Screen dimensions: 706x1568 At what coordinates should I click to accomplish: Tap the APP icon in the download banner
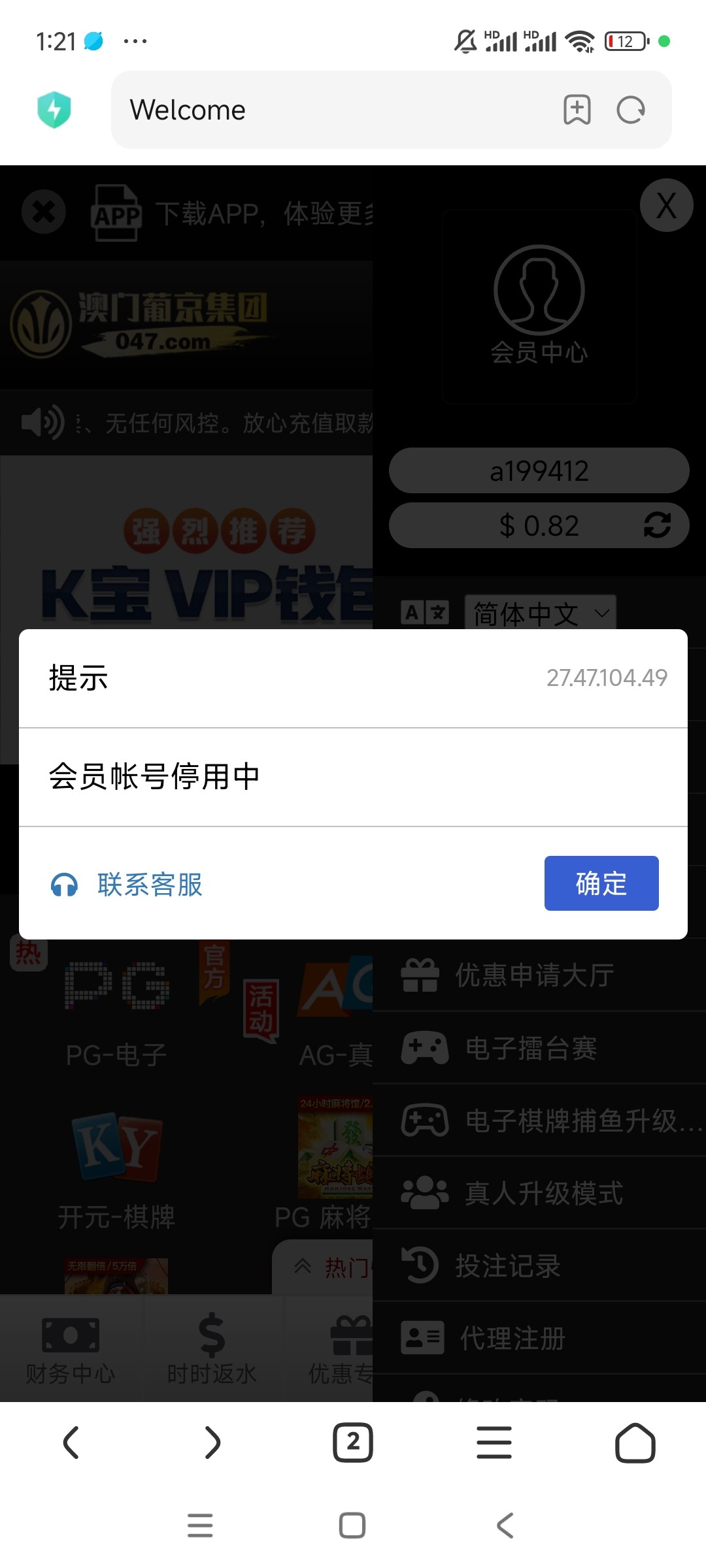click(x=116, y=214)
